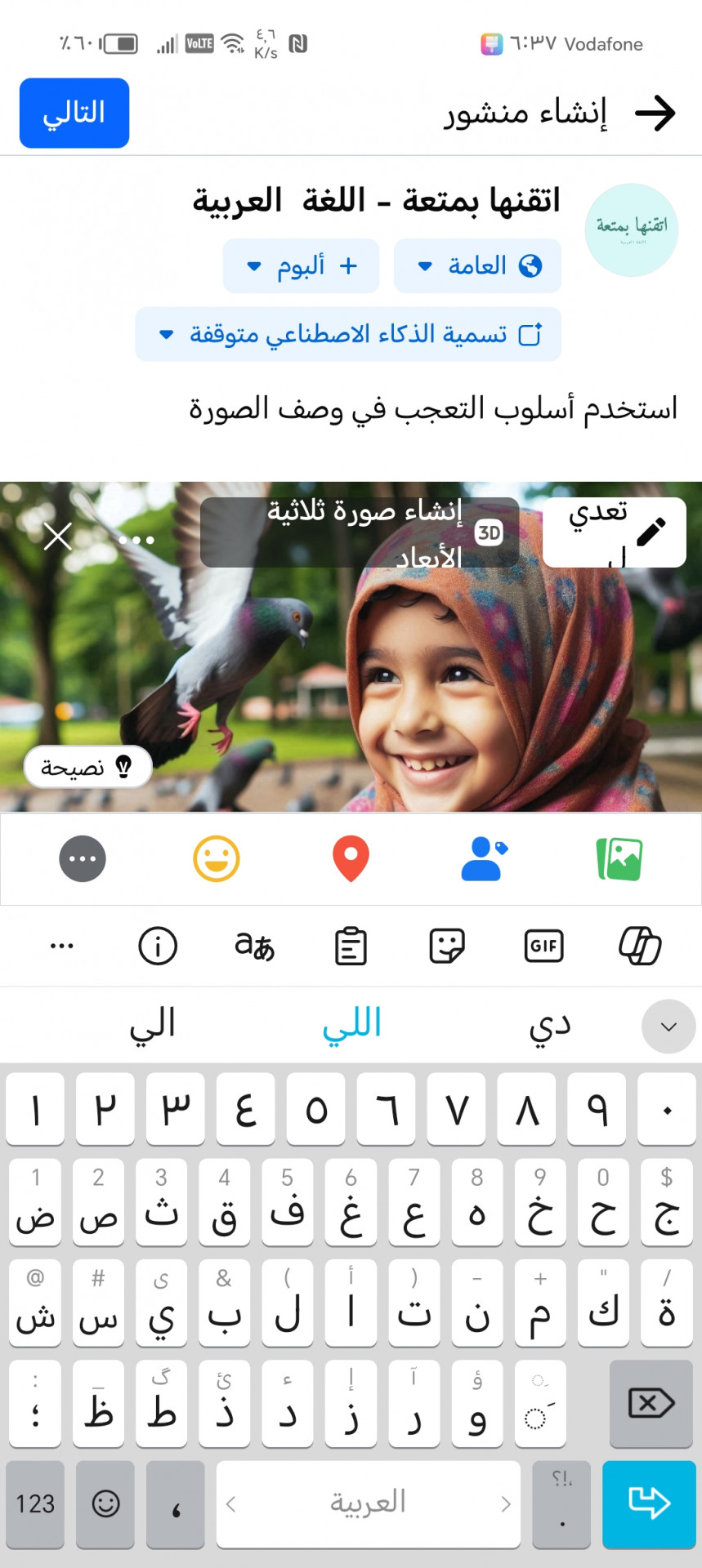Image resolution: width=702 pixels, height=1568 pixels.
Task: Open the keyboard clipboard tool
Action: (x=351, y=946)
